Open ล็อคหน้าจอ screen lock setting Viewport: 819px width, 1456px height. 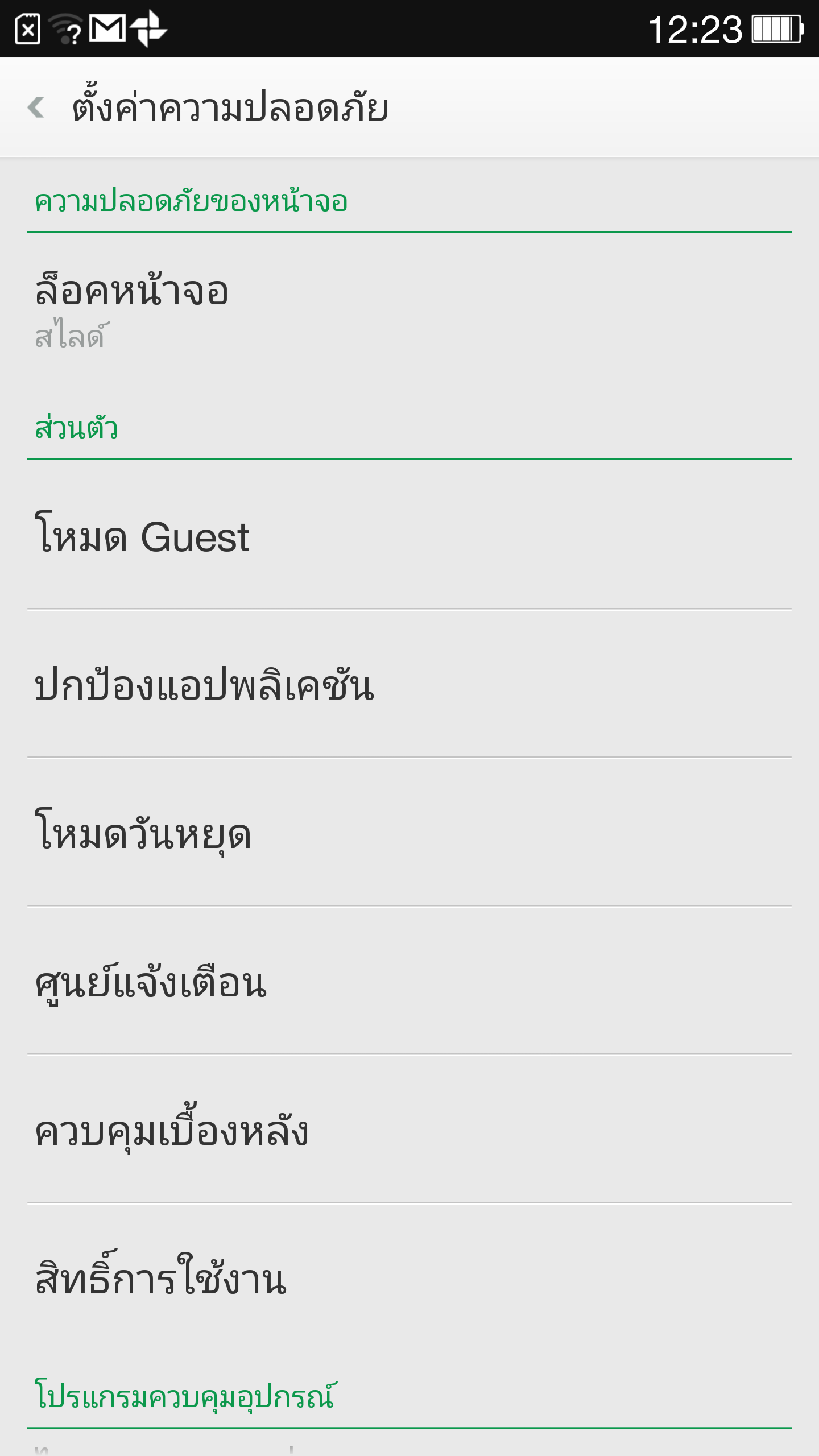pos(409,312)
